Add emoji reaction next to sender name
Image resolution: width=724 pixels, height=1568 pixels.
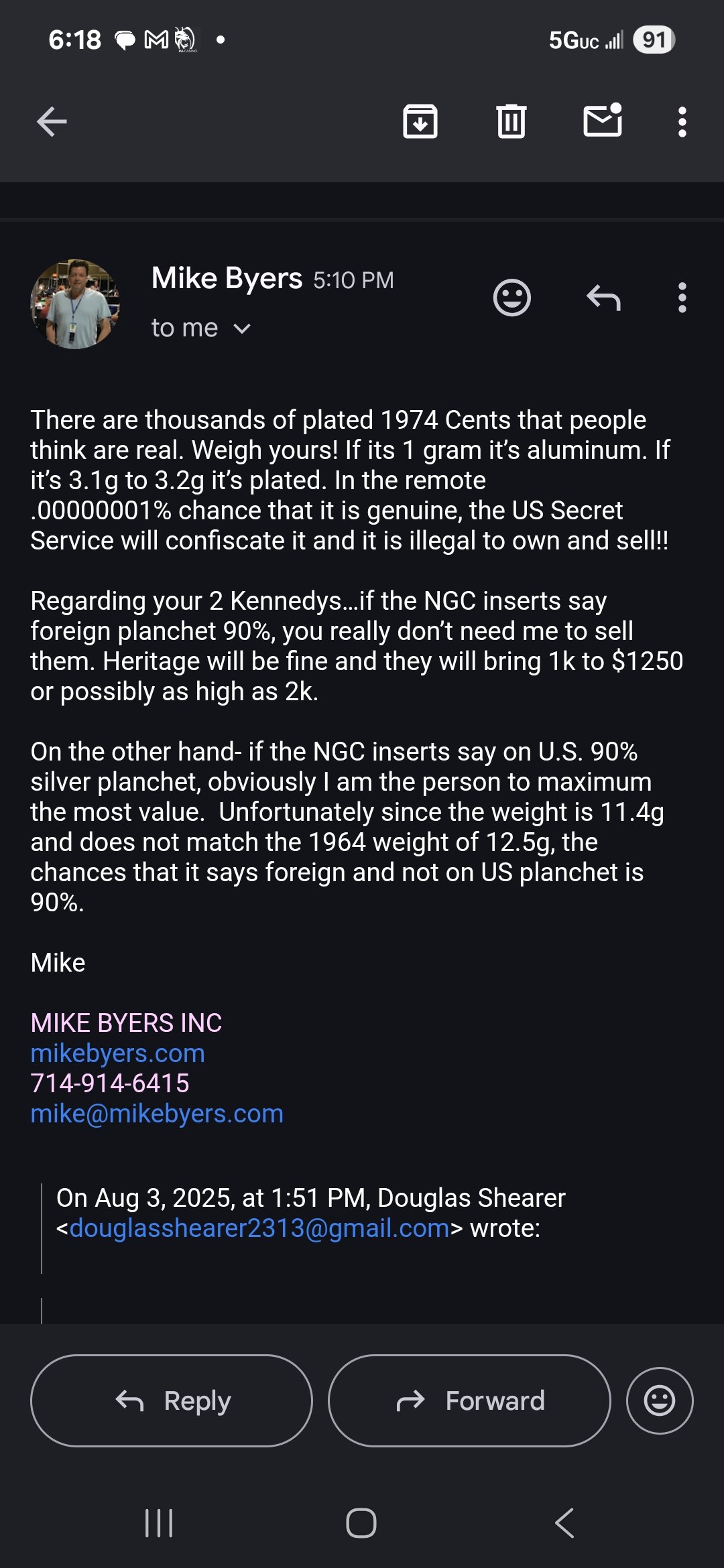pyautogui.click(x=511, y=298)
